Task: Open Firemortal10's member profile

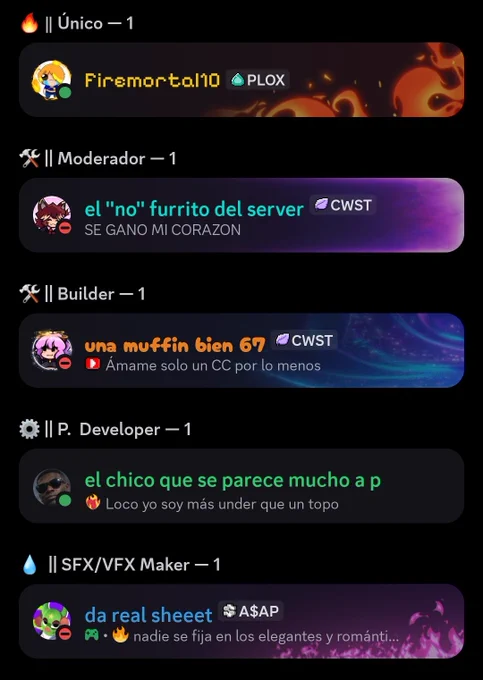Action: coord(242,80)
